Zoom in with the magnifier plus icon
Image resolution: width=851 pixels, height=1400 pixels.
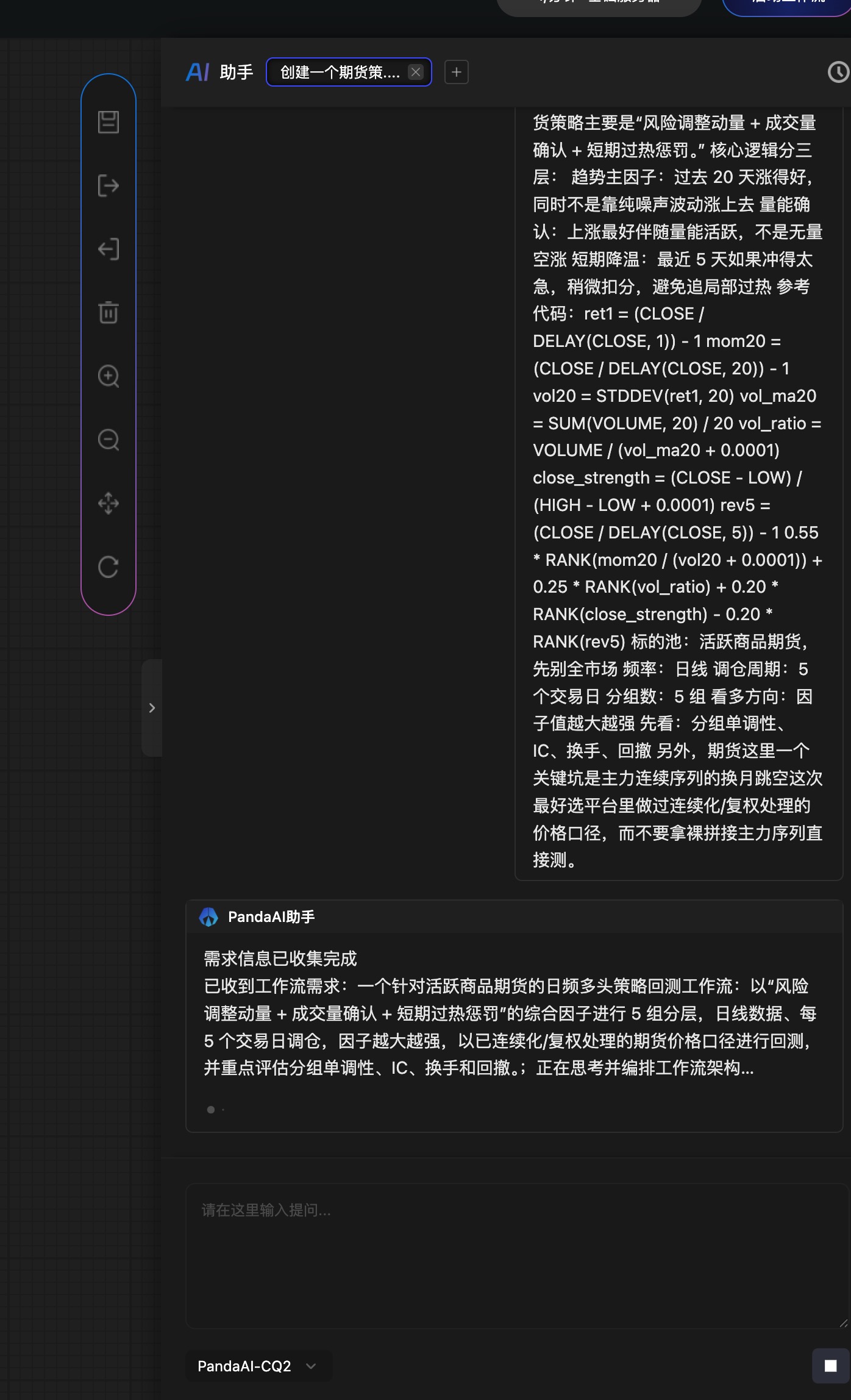pos(109,376)
